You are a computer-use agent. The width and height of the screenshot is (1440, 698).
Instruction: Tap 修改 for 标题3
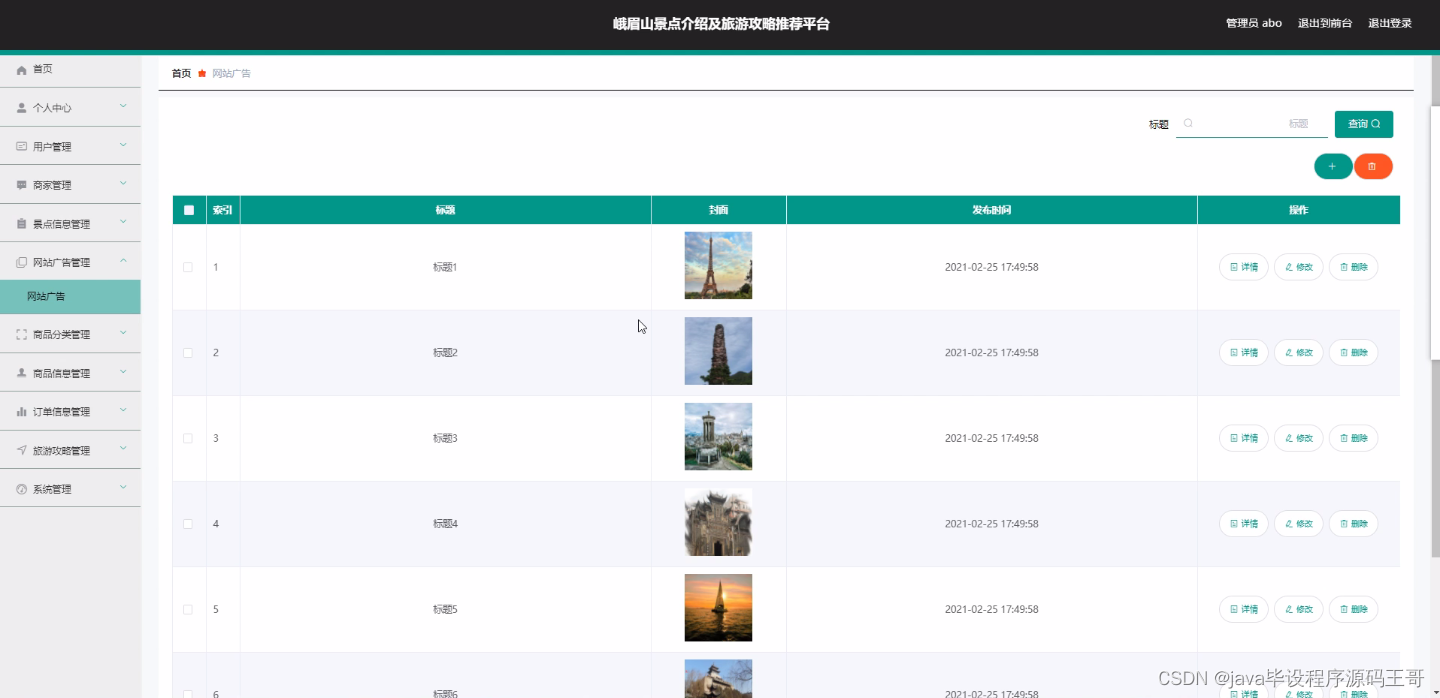point(1298,438)
